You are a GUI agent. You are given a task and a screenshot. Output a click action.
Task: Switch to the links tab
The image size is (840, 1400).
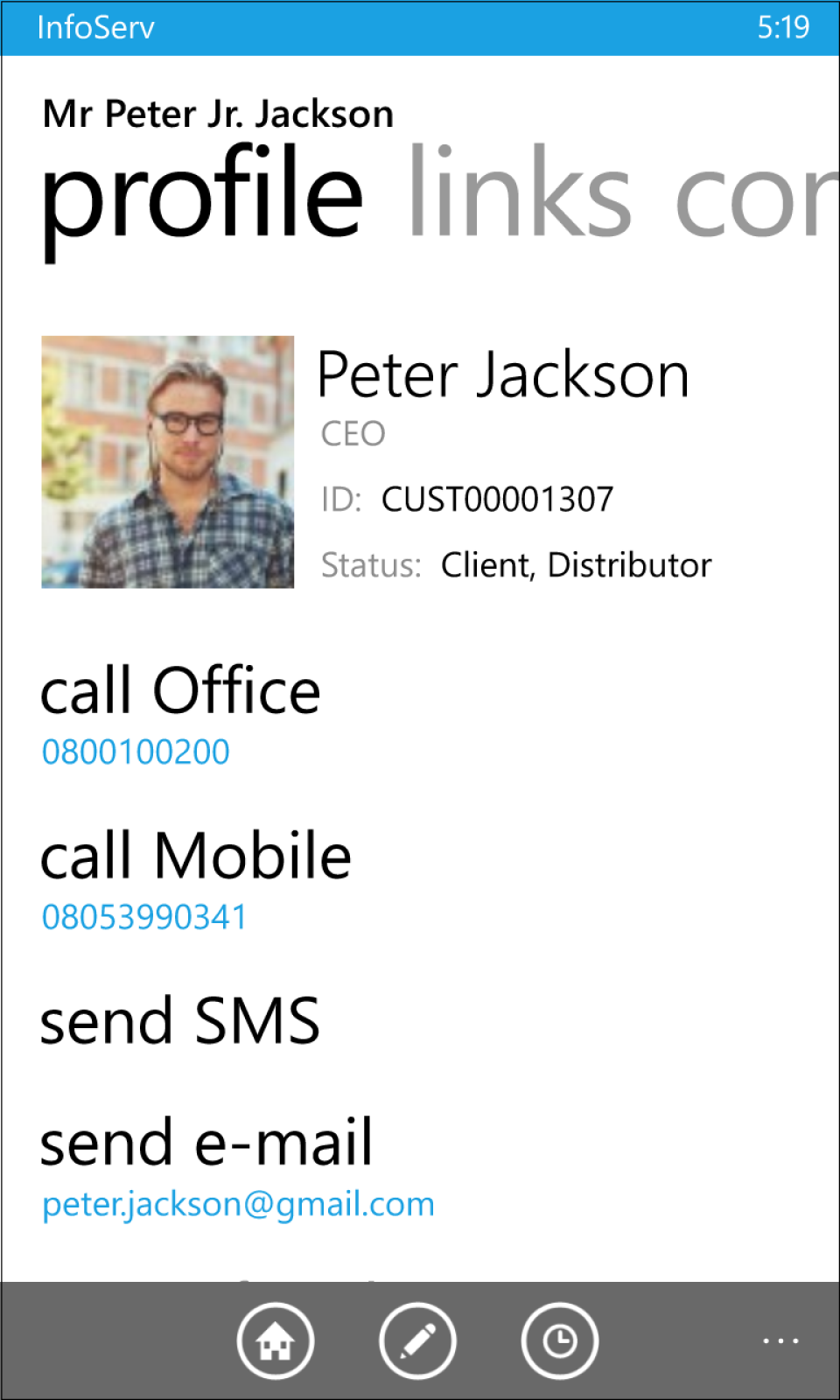[x=520, y=193]
